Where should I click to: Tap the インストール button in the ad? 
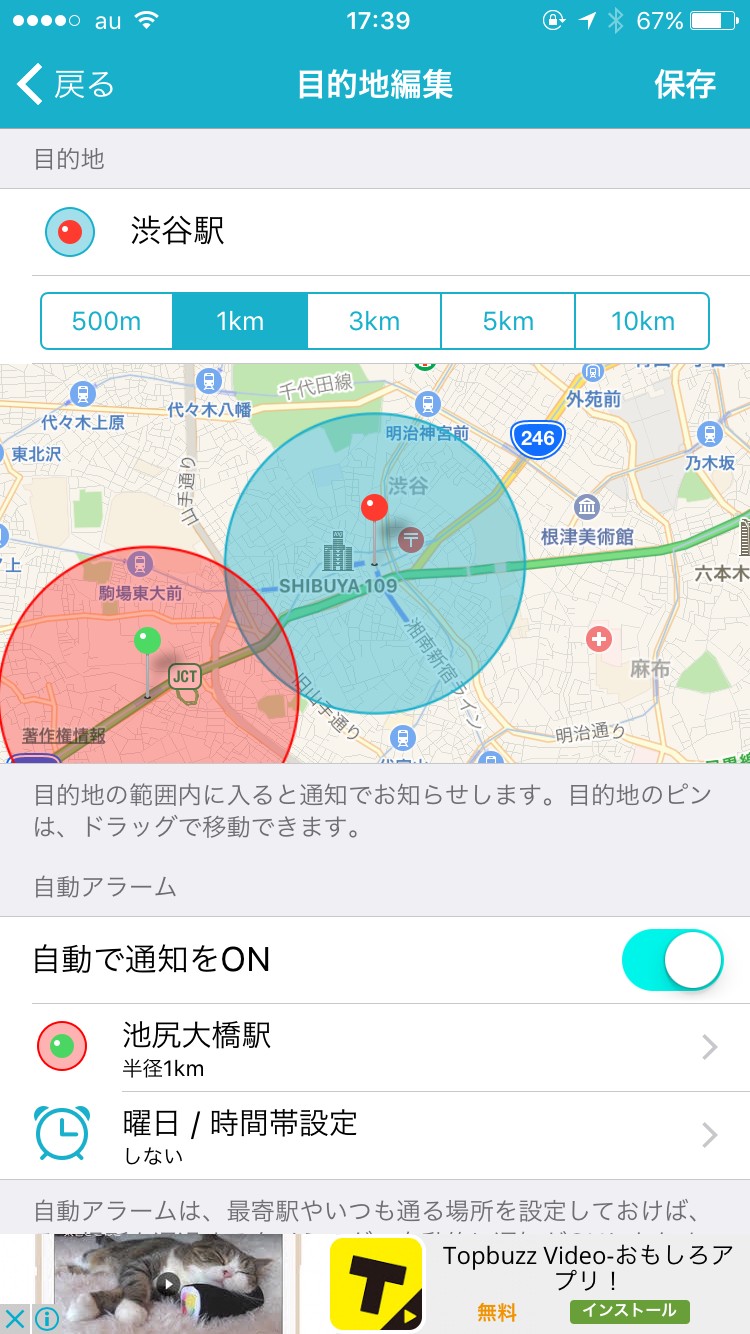(x=629, y=1310)
